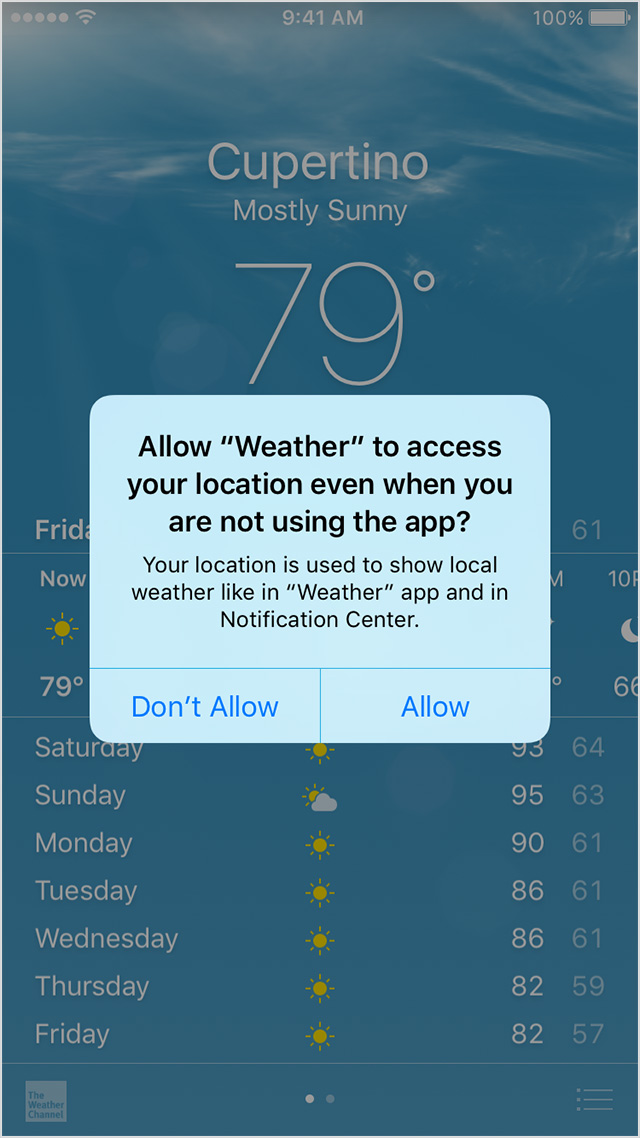Image resolution: width=640 pixels, height=1138 pixels.
Task: Choose Don't Allow in the location dialog
Action: (x=205, y=706)
